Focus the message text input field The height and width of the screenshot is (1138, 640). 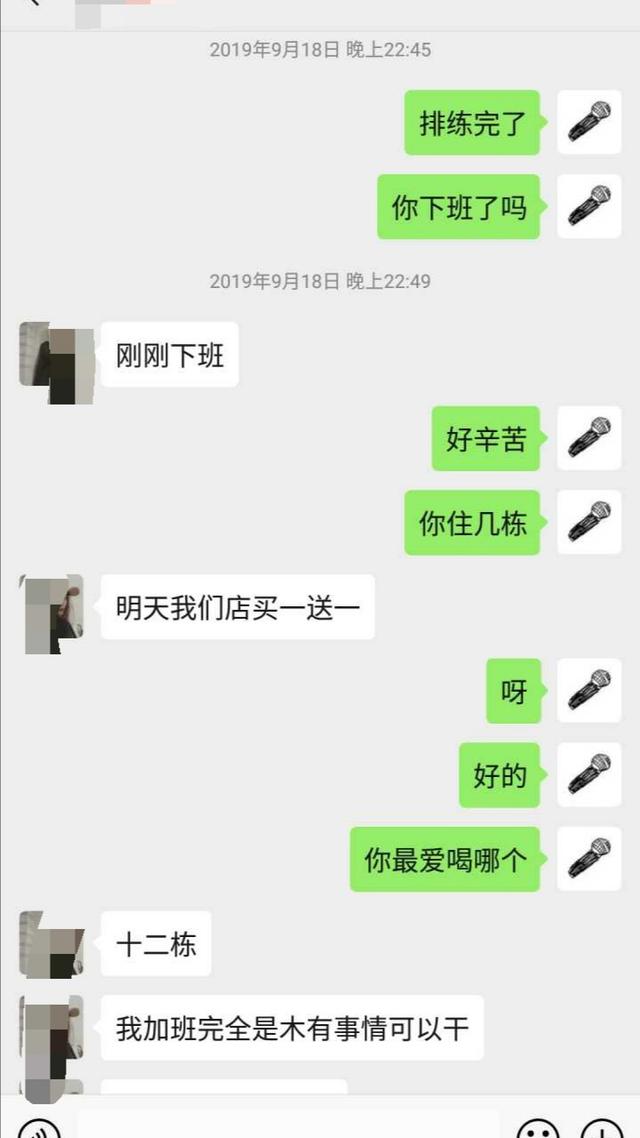tap(288, 1124)
